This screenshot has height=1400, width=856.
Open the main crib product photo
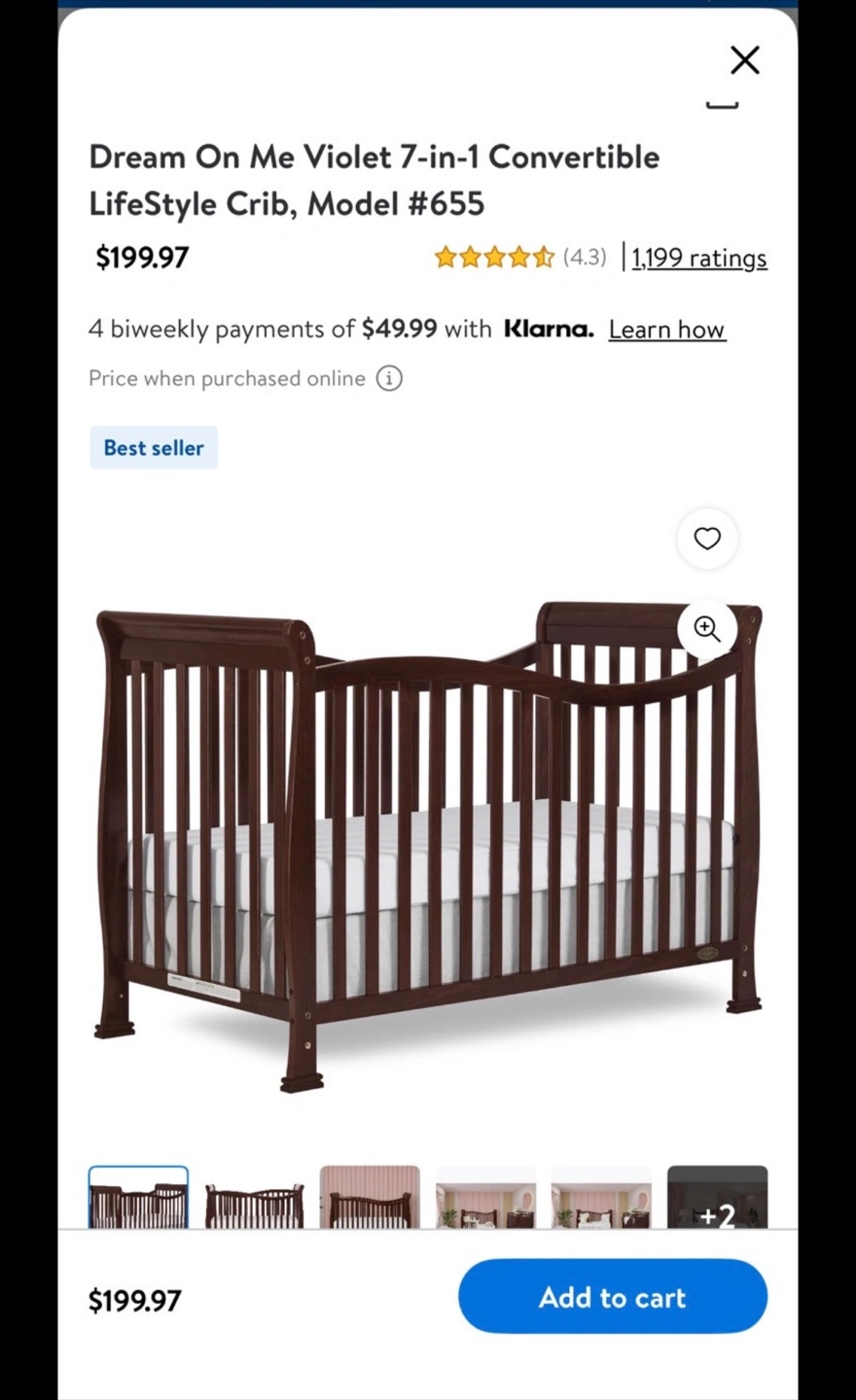pyautogui.click(x=428, y=846)
